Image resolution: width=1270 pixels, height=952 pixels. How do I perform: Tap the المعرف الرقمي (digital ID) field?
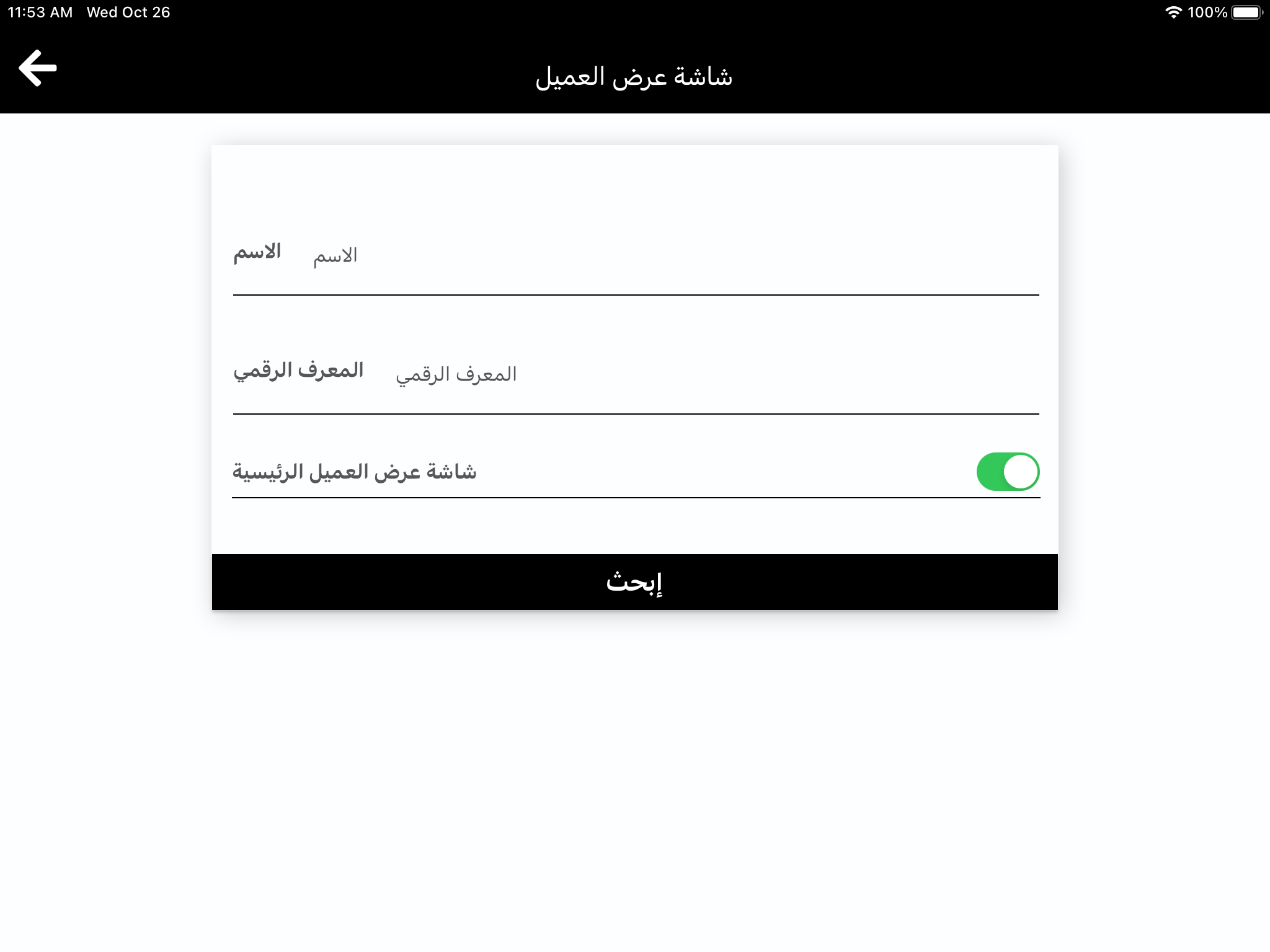coord(713,374)
